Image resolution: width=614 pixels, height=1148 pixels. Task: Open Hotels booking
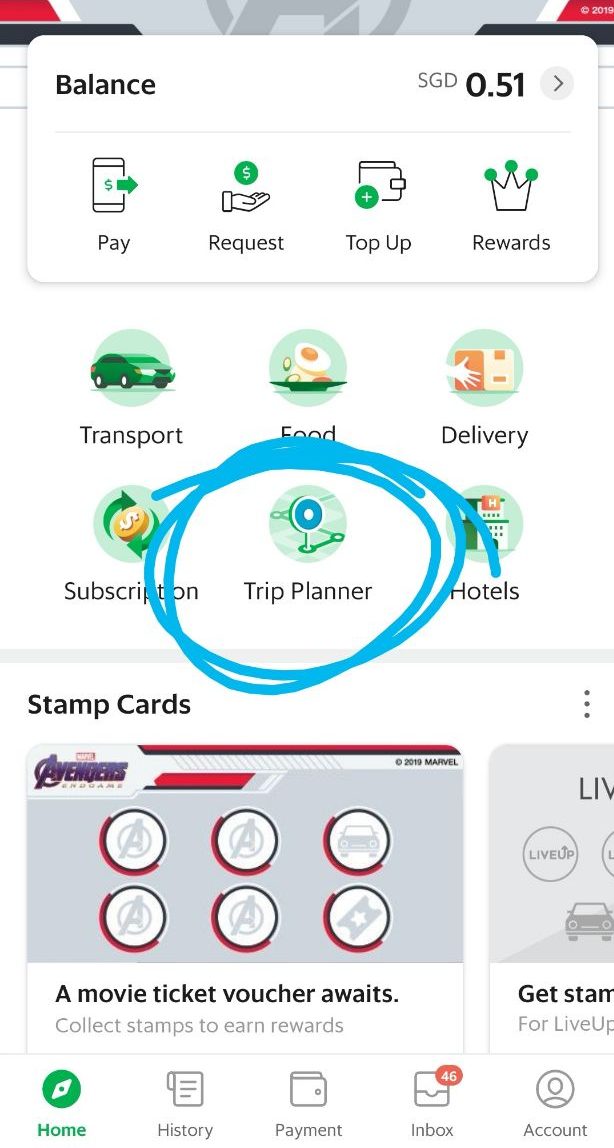484,544
